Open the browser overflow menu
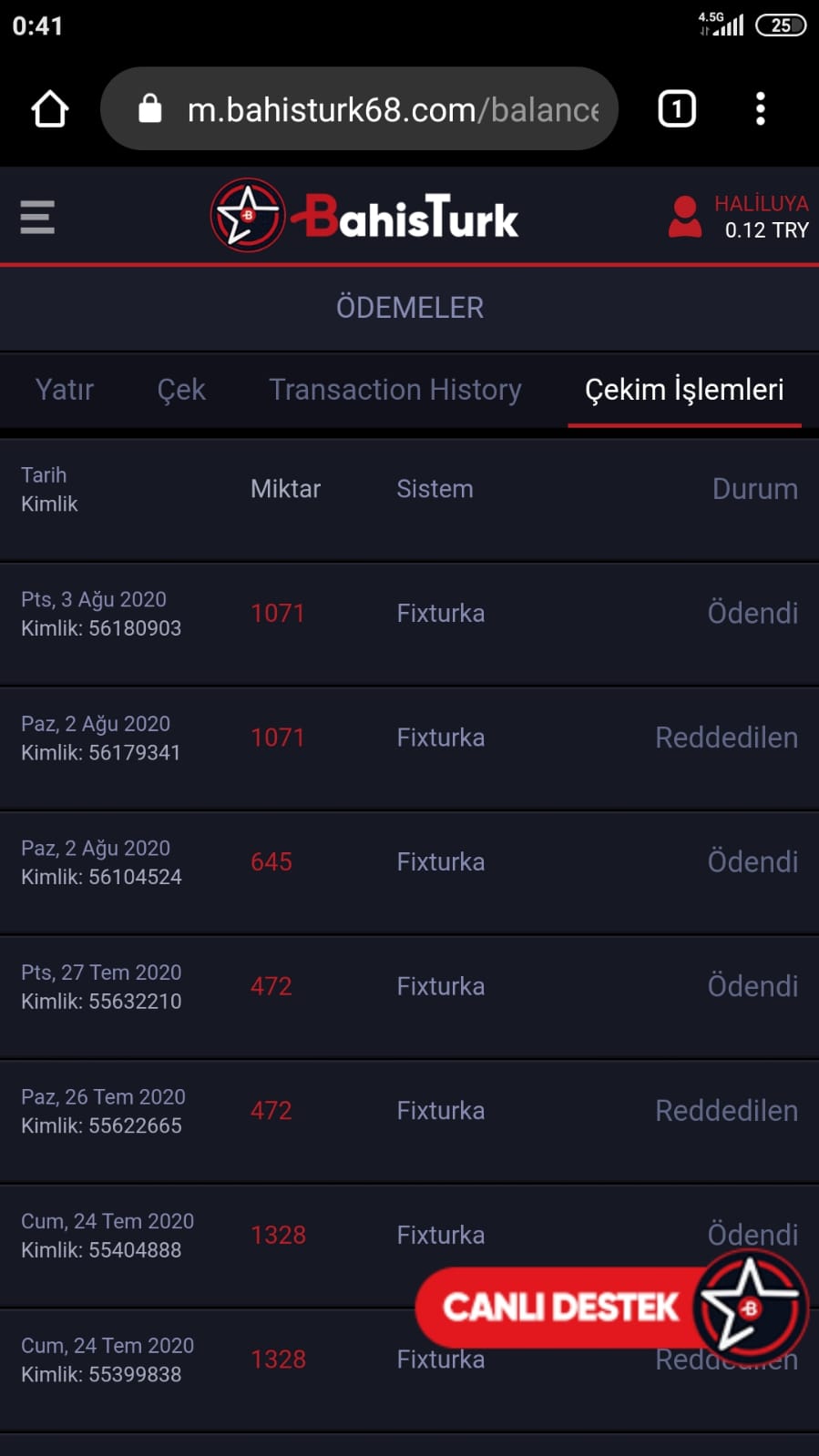The image size is (819, 1456). coord(760,109)
